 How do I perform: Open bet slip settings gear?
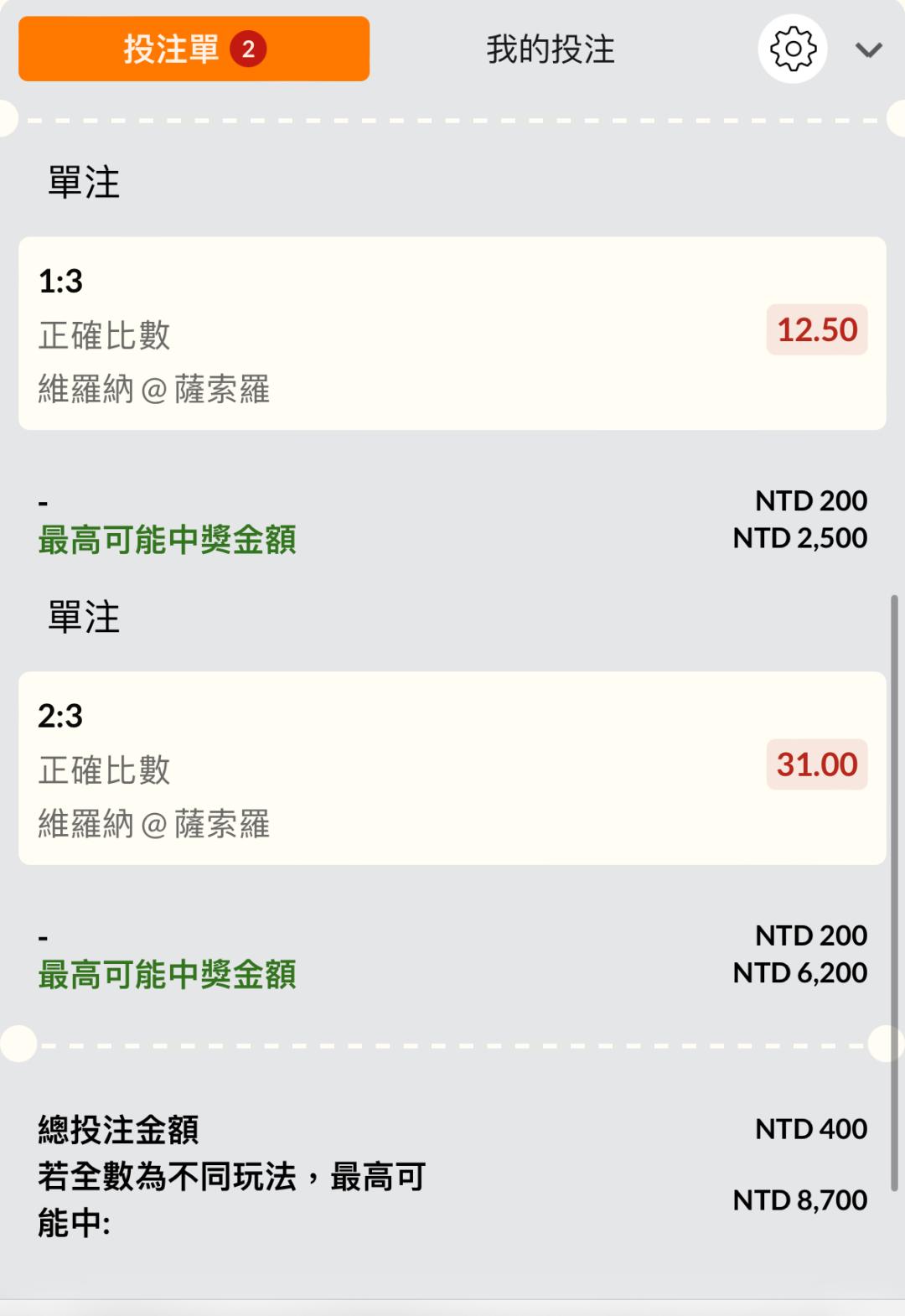[793, 49]
